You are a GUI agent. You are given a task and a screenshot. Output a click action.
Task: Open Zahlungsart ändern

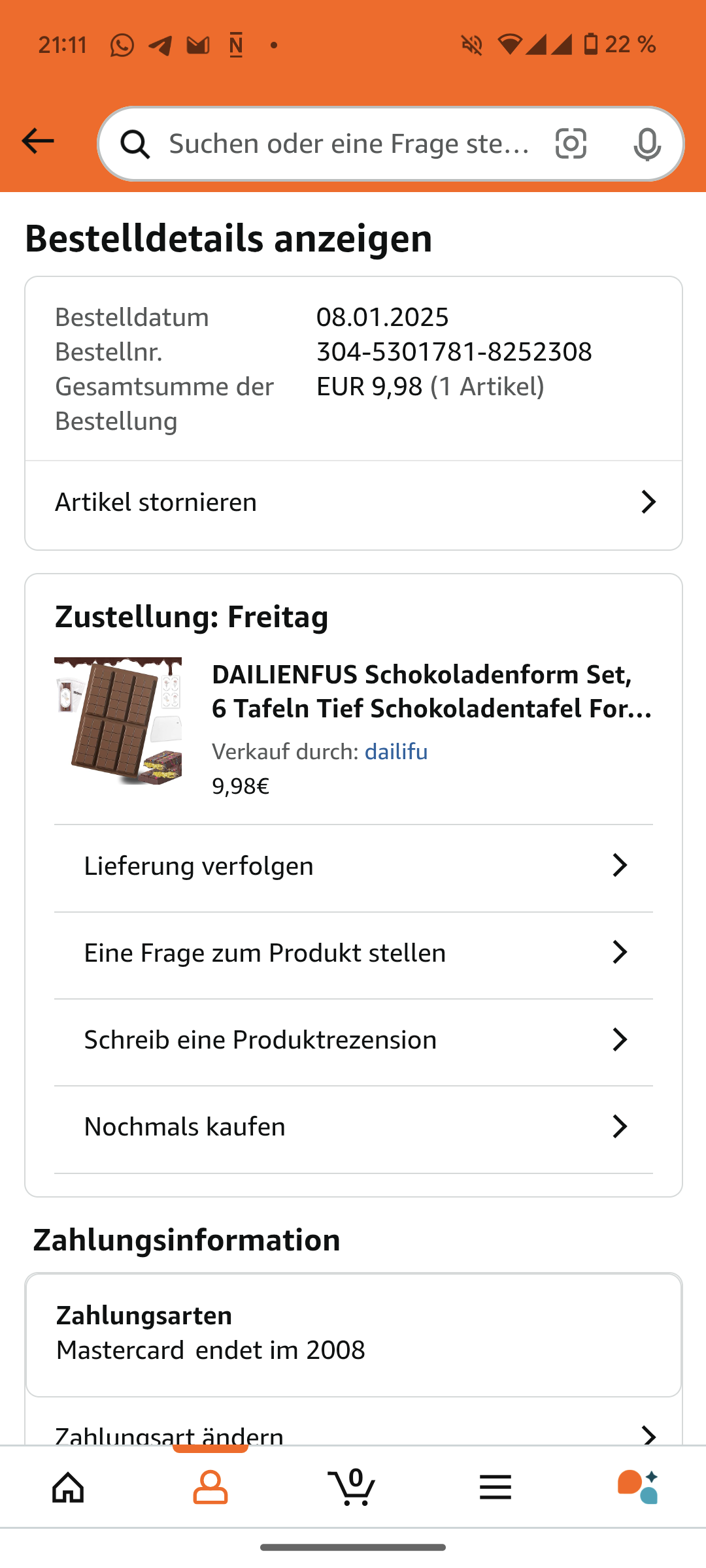(353, 1433)
